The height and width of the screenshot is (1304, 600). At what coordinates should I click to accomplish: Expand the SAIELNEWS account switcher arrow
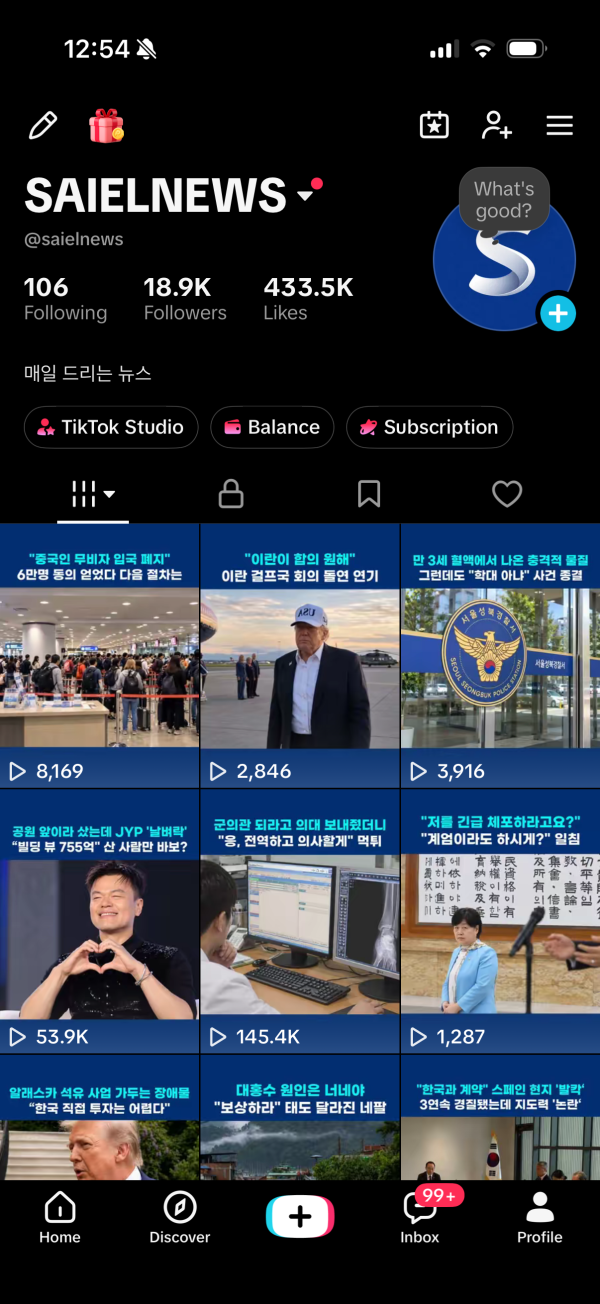pyautogui.click(x=306, y=196)
